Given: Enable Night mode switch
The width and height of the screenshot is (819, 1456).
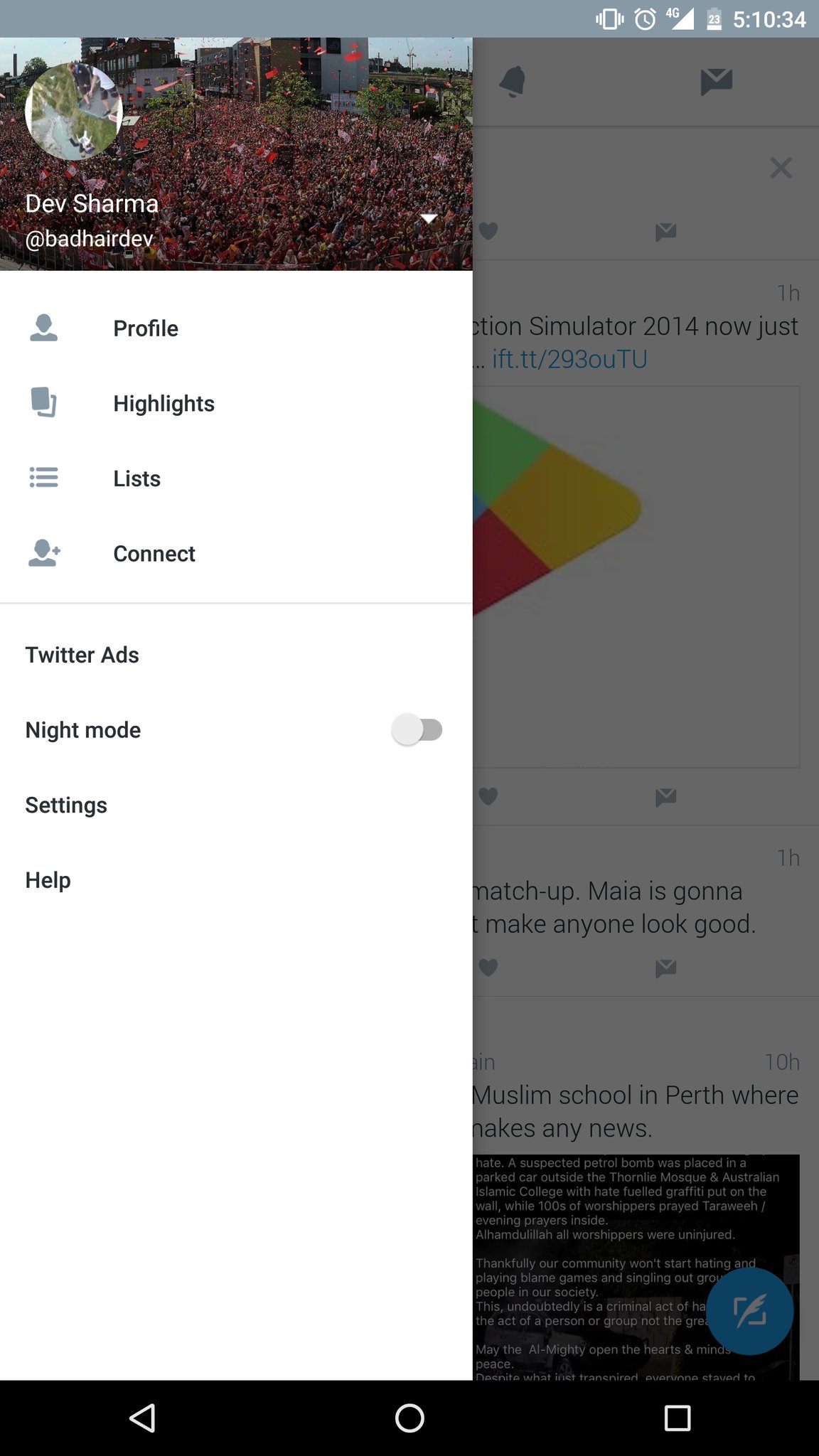Looking at the screenshot, I should click(417, 729).
